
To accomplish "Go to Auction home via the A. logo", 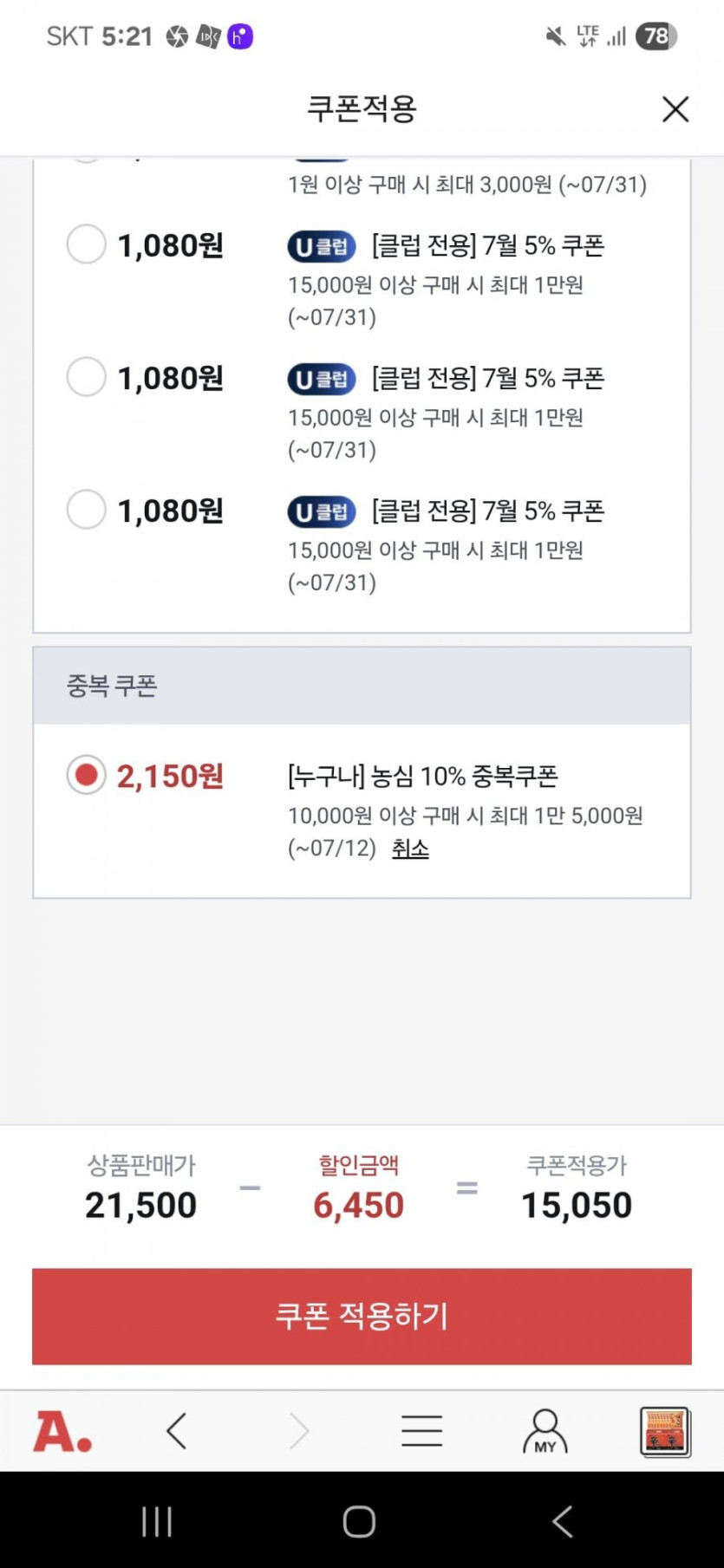I will pyautogui.click(x=62, y=1431).
